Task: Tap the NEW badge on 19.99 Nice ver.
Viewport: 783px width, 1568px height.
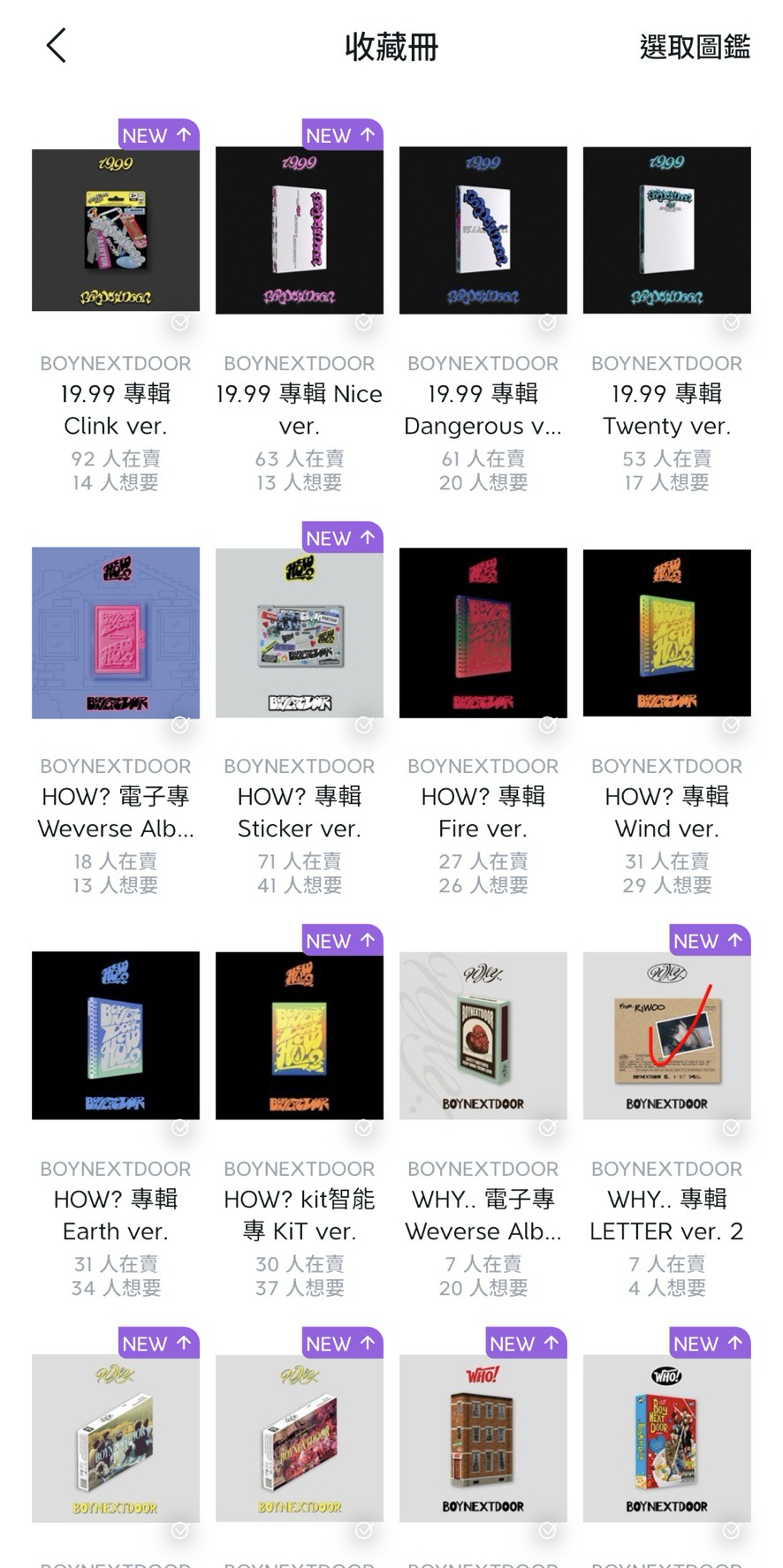Action: (341, 135)
